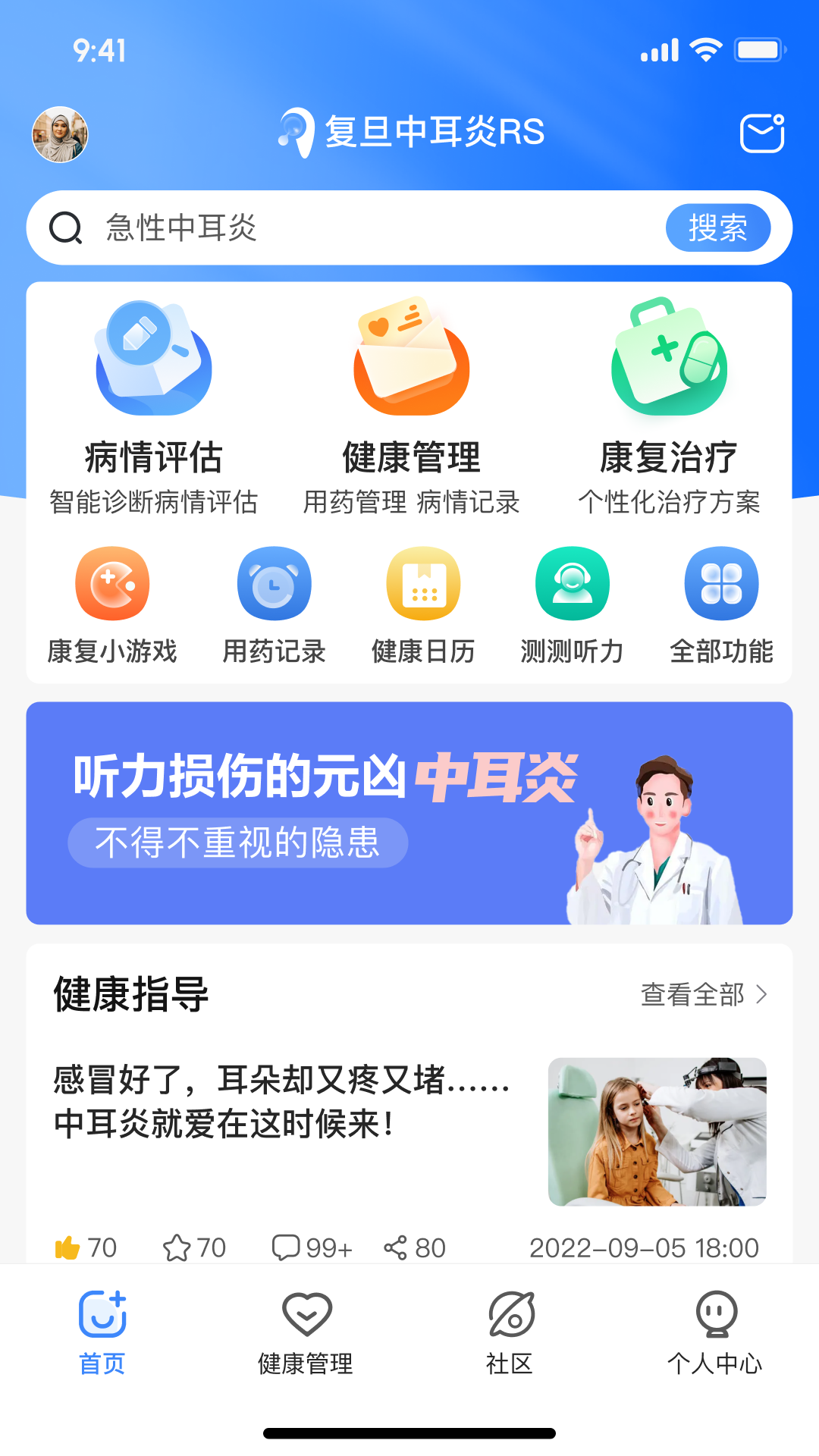Tap 查看全部 in 健康指导
The width and height of the screenshot is (819, 1456).
[704, 994]
